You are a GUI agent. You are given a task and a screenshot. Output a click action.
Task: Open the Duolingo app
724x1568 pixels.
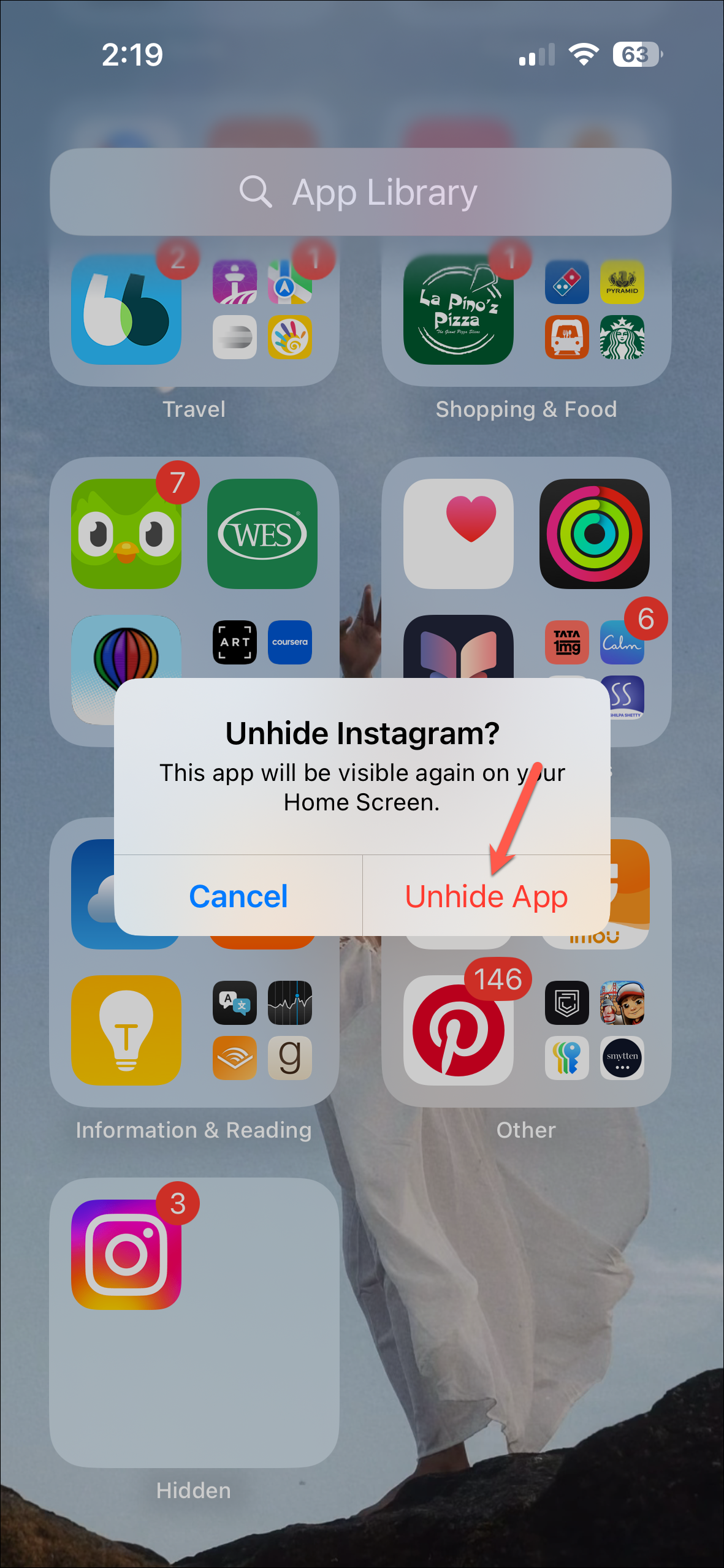(126, 533)
